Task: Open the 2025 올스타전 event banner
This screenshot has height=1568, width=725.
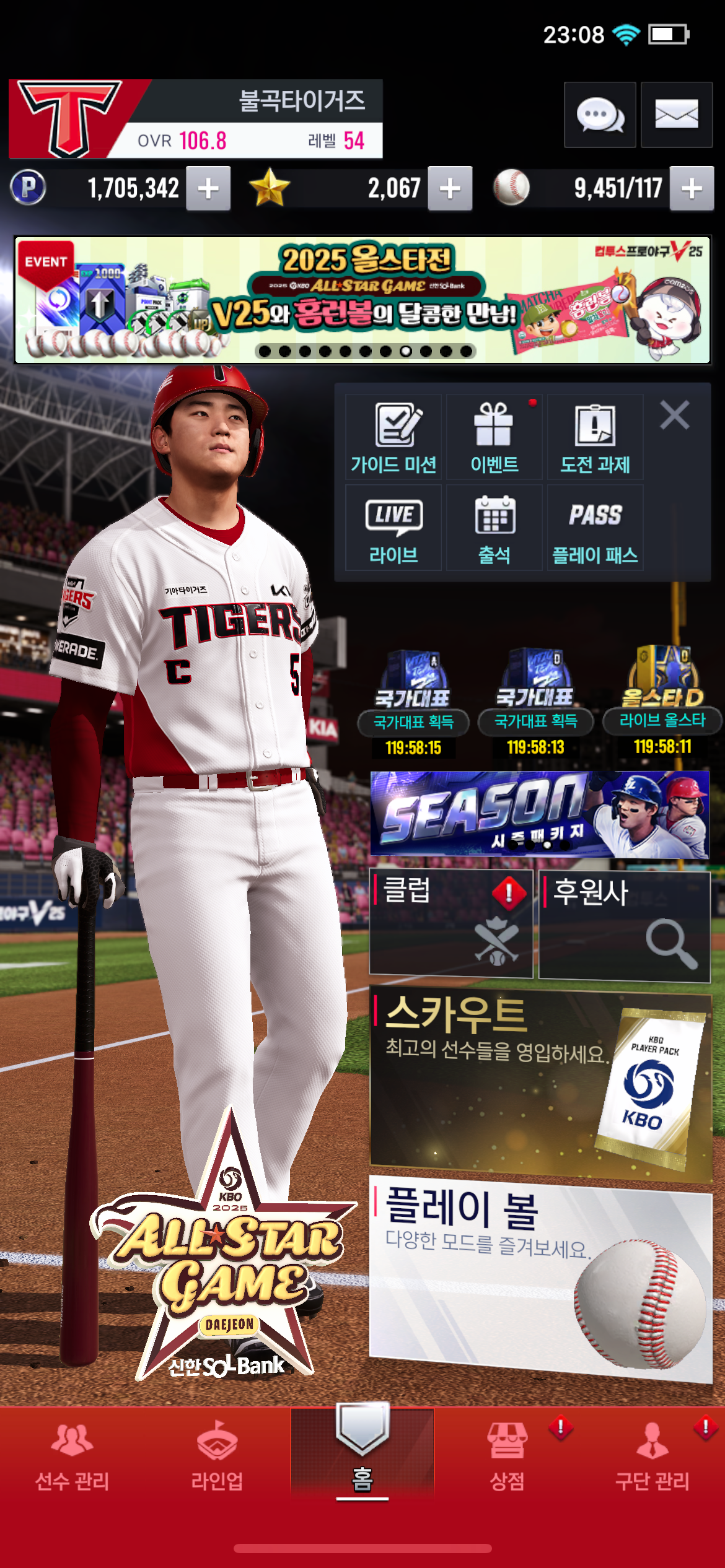Action: 362,299
